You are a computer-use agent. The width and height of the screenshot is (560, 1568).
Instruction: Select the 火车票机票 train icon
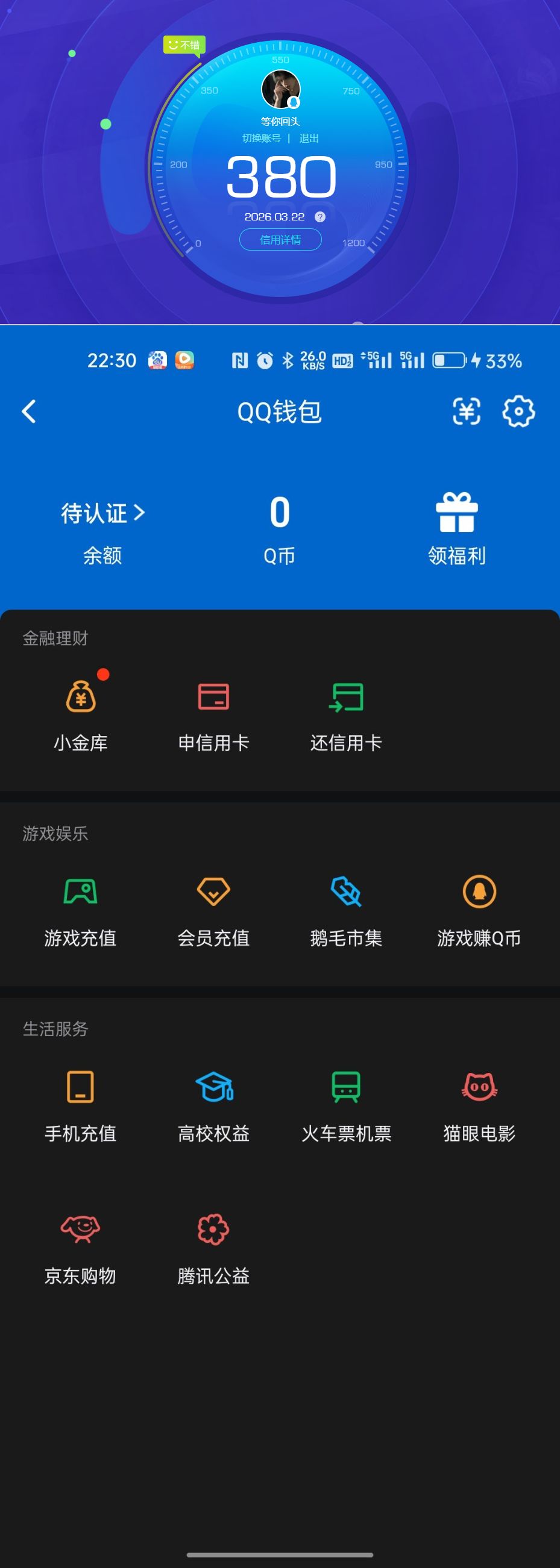coord(345,1089)
